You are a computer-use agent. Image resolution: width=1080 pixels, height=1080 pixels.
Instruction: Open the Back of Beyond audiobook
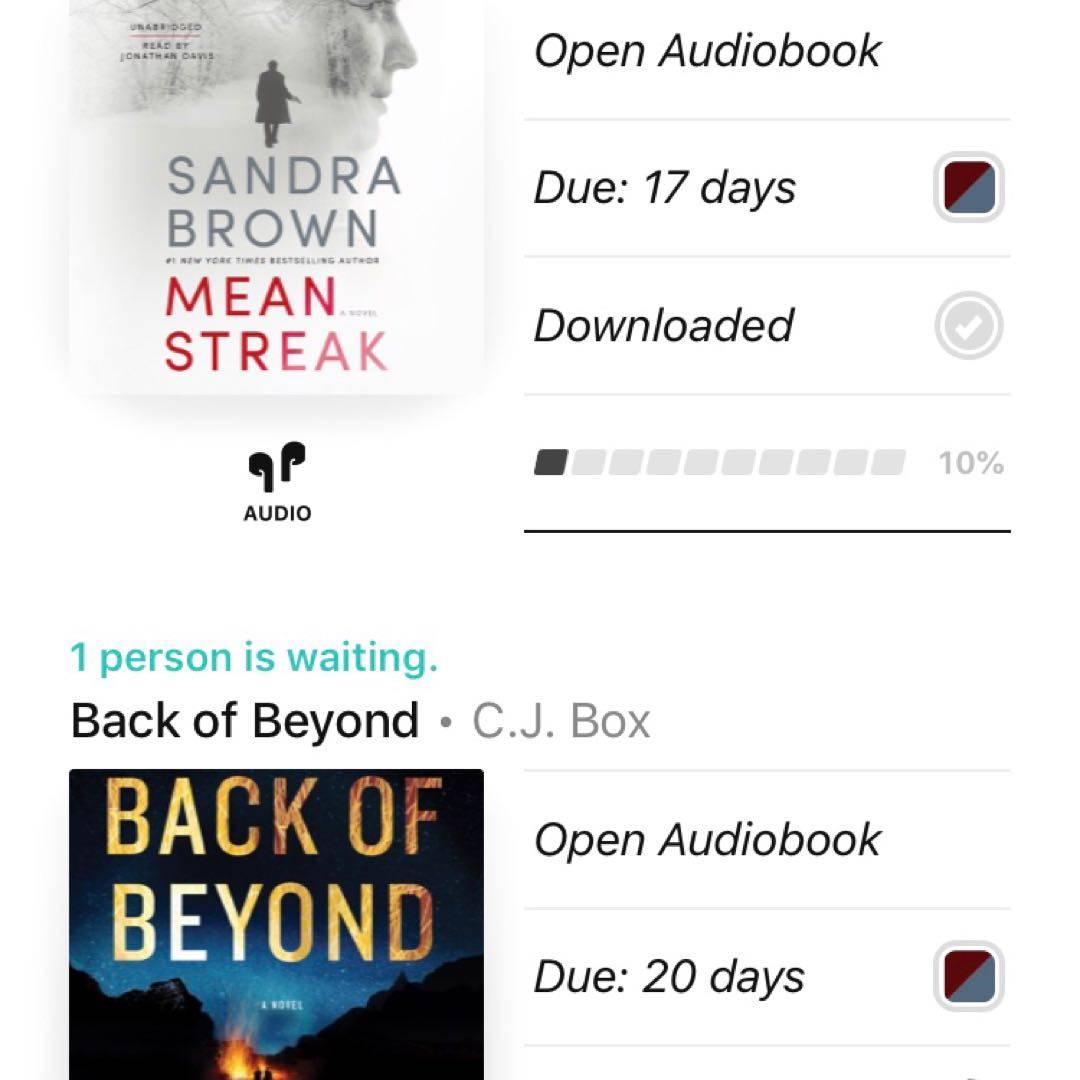coord(707,840)
